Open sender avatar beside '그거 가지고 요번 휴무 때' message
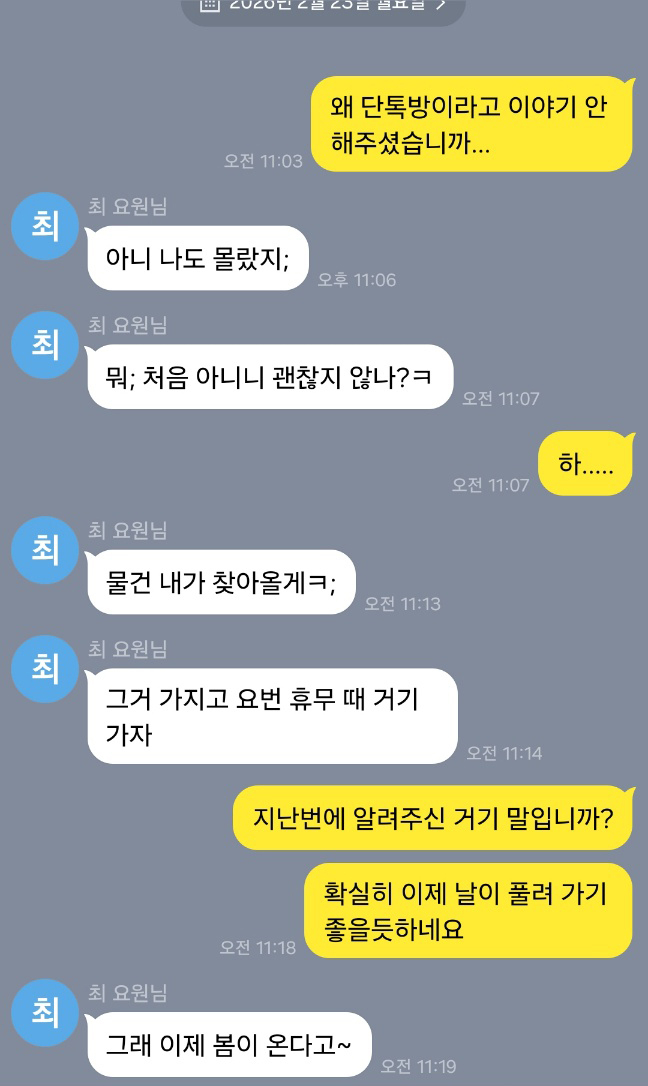Image resolution: width=648 pixels, height=1086 pixels. click(x=44, y=668)
